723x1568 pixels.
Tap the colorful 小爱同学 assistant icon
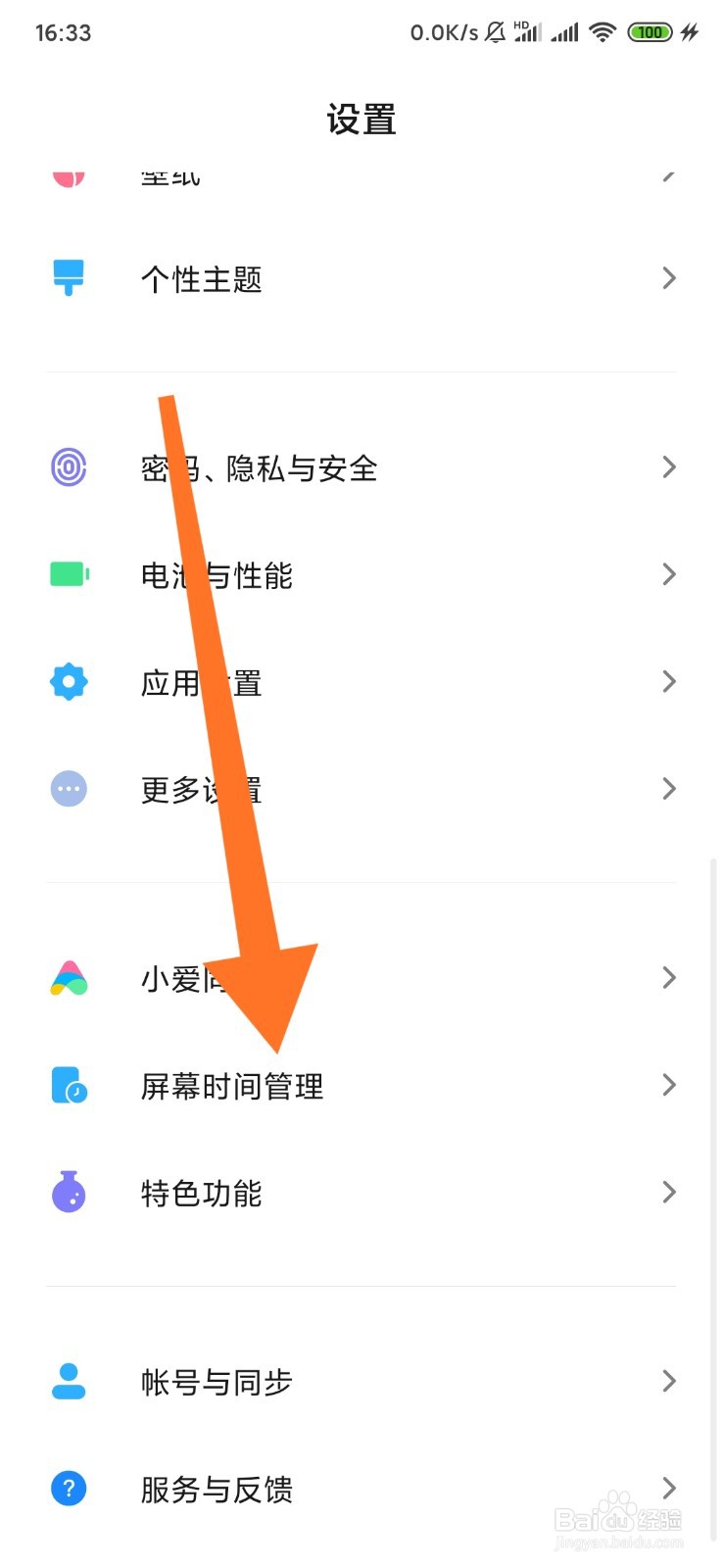(68, 977)
